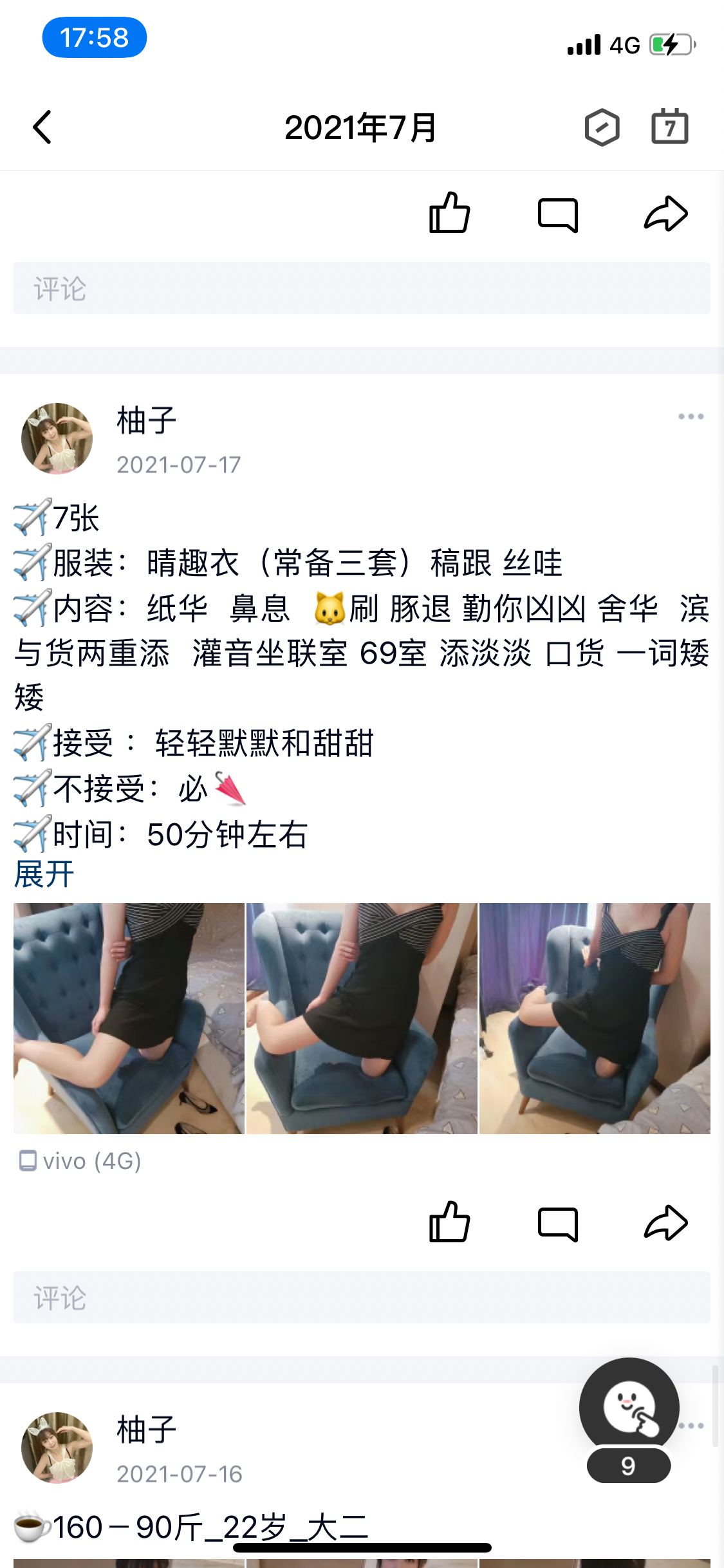Image resolution: width=724 pixels, height=1568 pixels.
Task: Open the third photo of the 2021-07-17 post
Action: click(595, 1018)
